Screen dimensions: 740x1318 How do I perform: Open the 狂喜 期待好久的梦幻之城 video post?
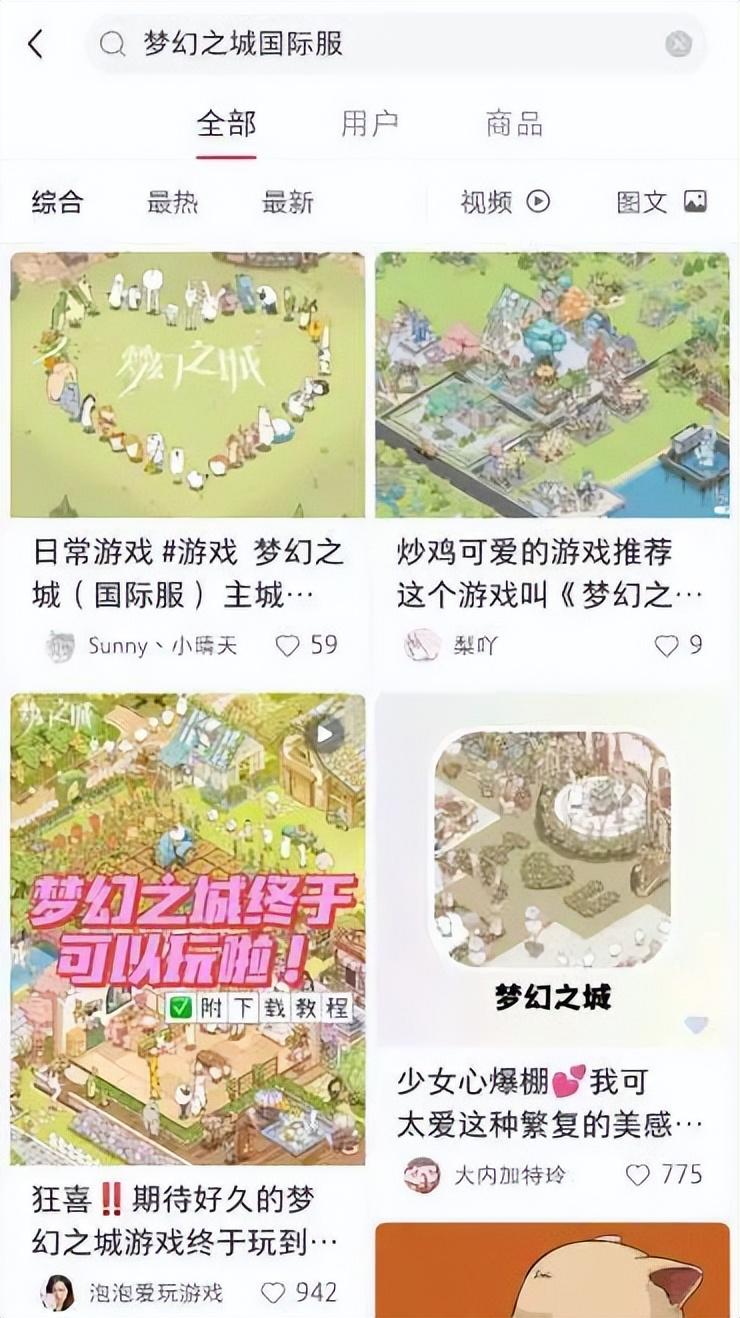pos(188,930)
